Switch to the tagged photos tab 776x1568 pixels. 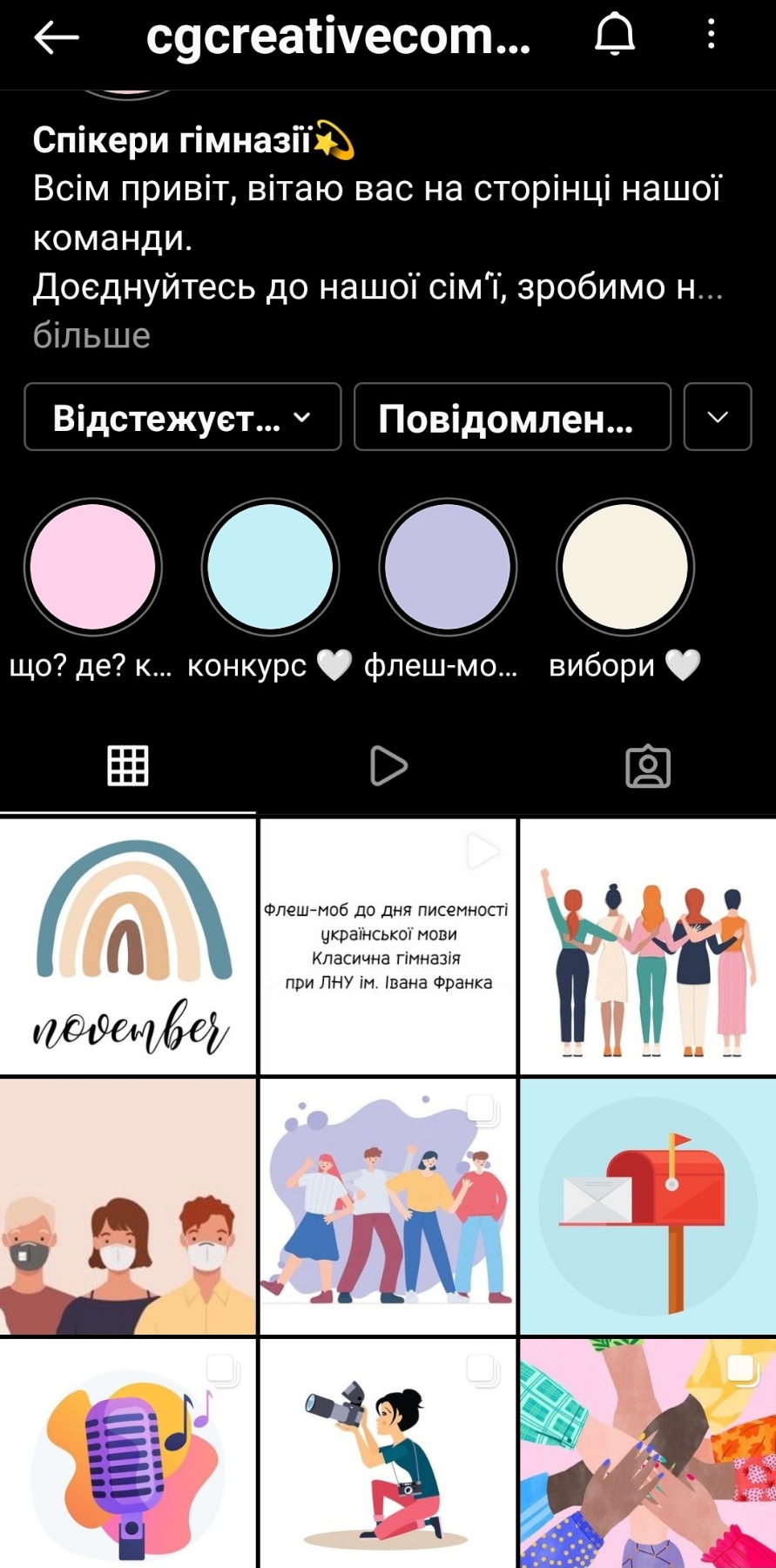click(x=648, y=766)
